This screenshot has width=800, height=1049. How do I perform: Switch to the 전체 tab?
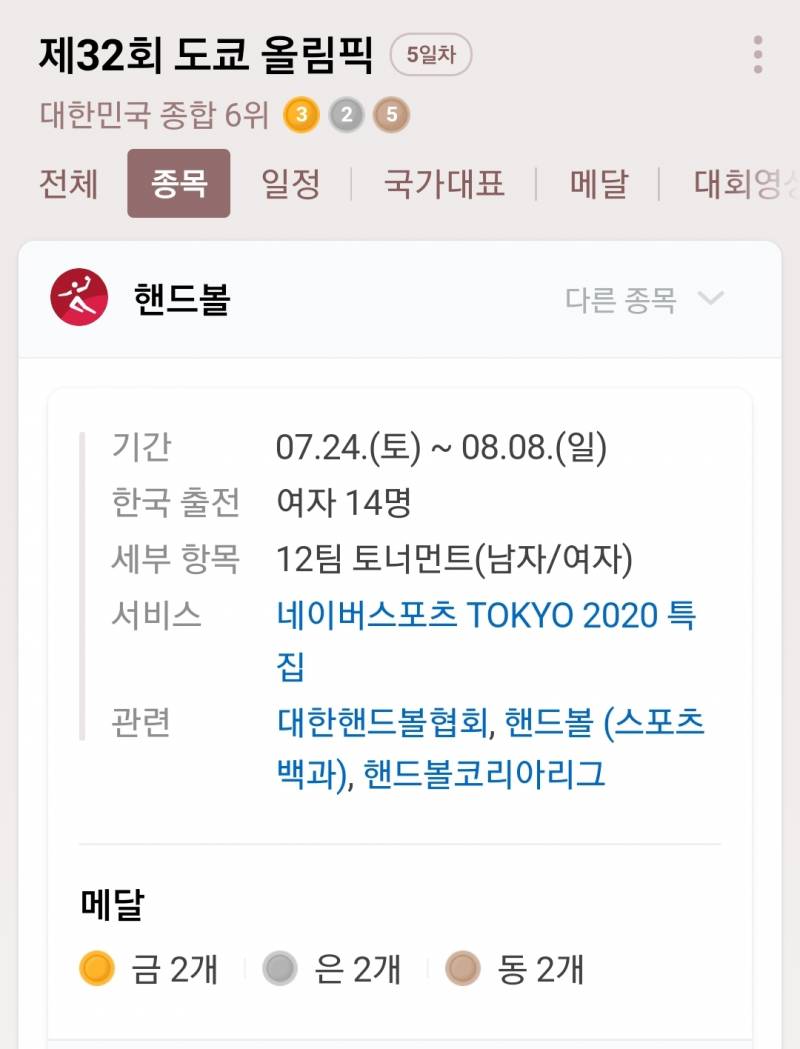coord(66,185)
